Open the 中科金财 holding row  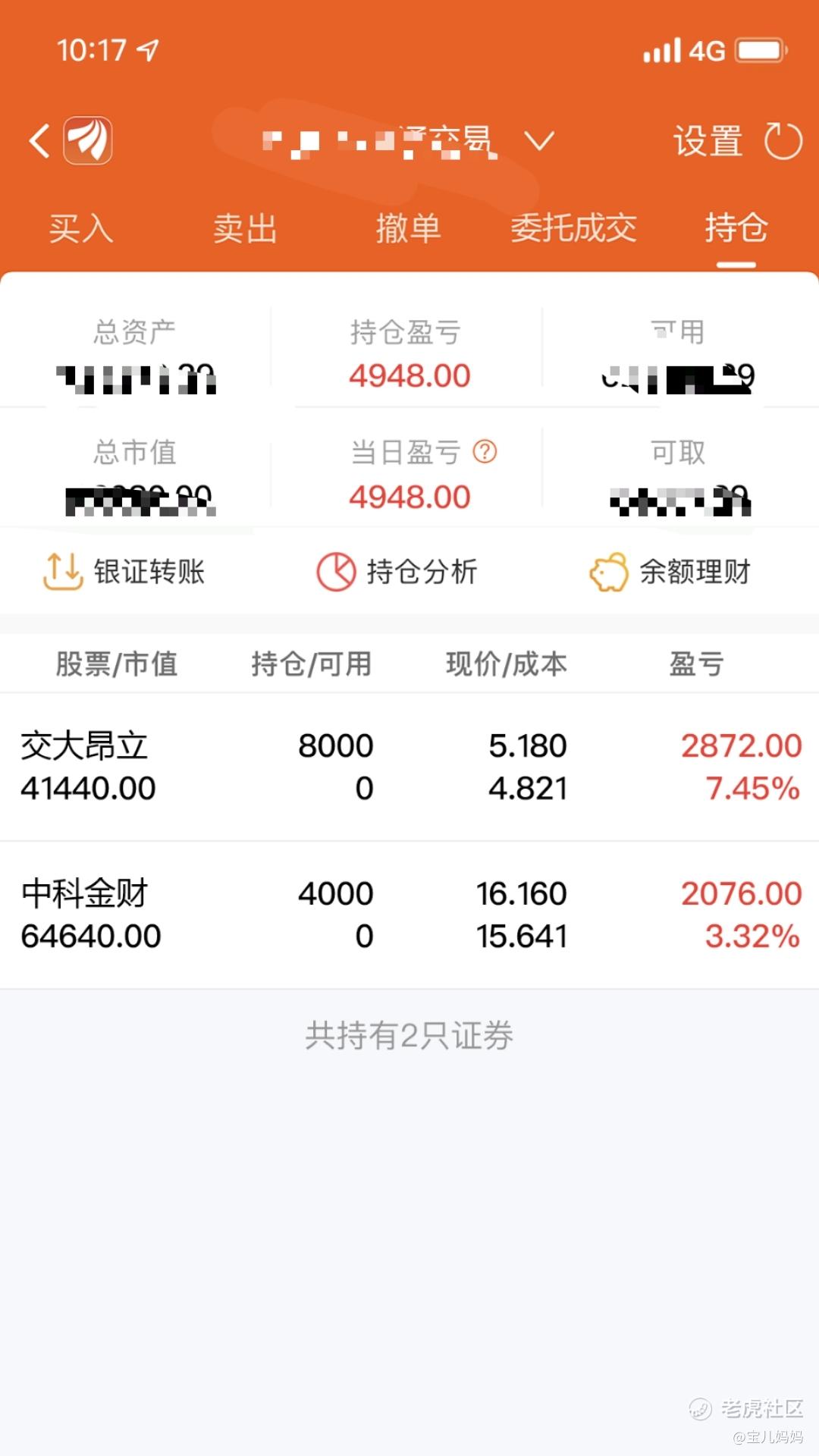(409, 915)
